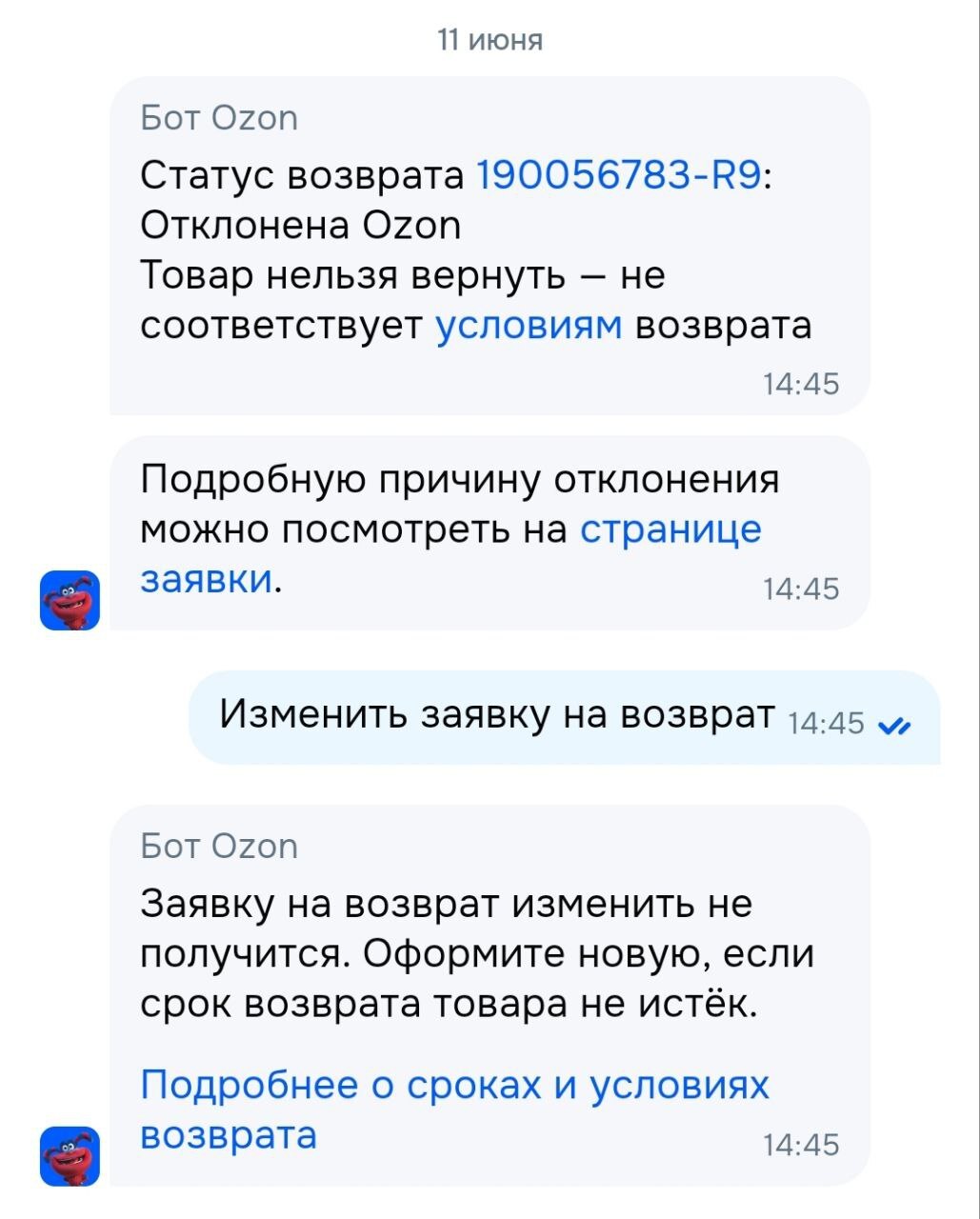Open the «странице заявки» link
The height and width of the screenshot is (1219, 980).
click(x=670, y=529)
